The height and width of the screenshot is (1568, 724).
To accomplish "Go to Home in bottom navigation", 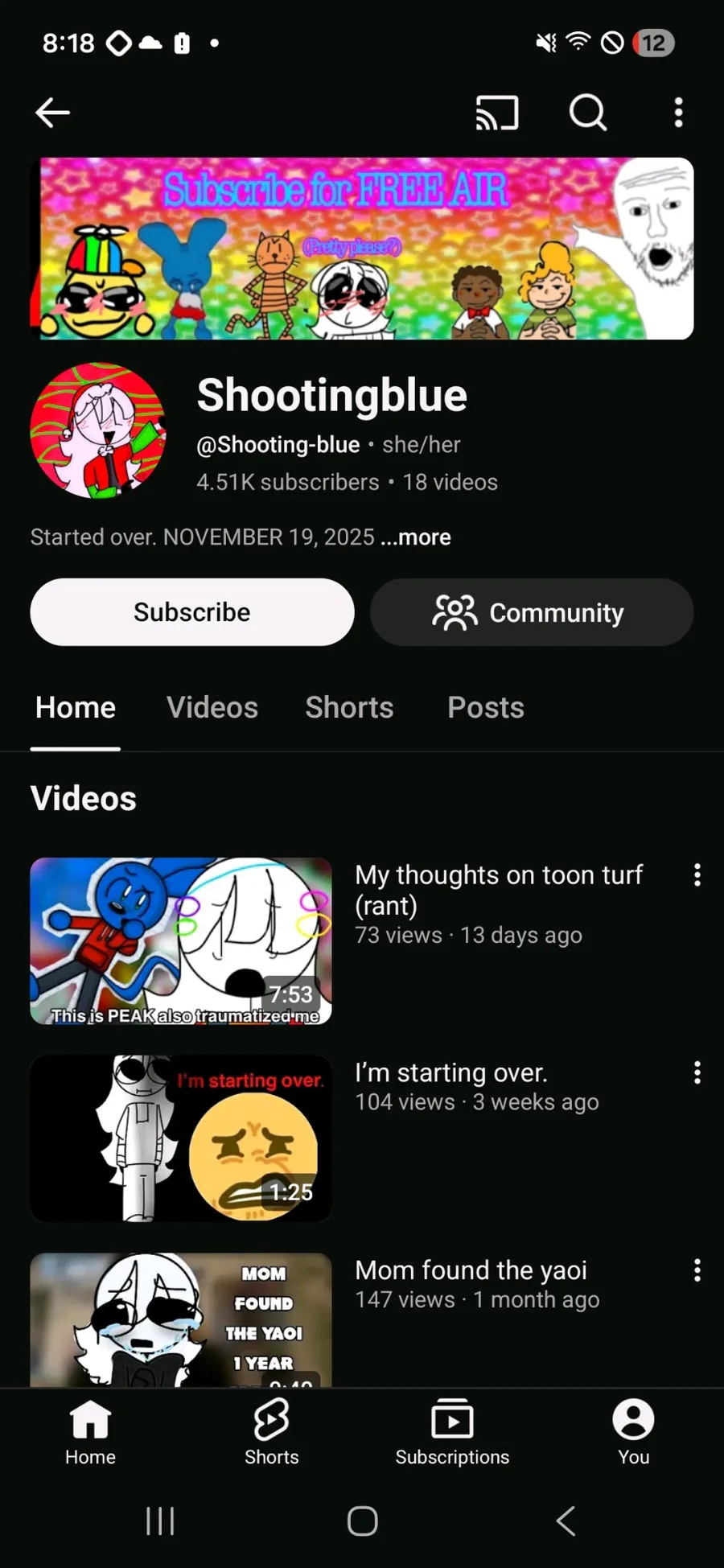I will (90, 1432).
